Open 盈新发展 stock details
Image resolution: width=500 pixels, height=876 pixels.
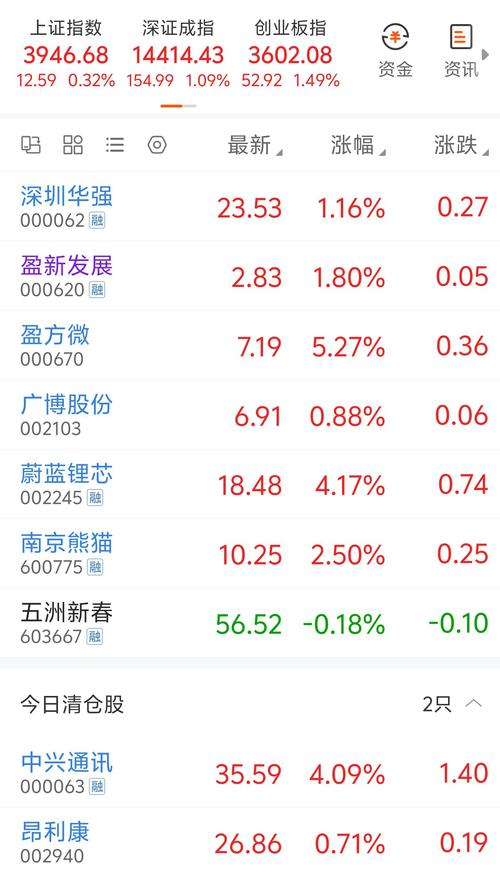pos(250,277)
